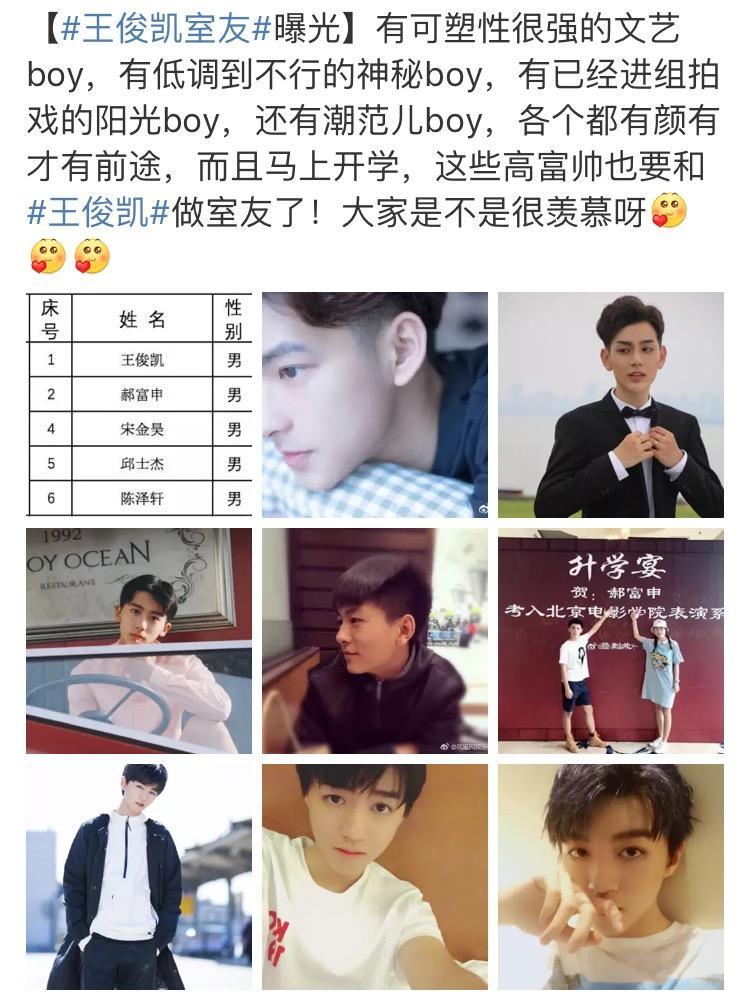Open the 升学宴 banner photo
The height and width of the screenshot is (1006, 750).
click(610, 640)
